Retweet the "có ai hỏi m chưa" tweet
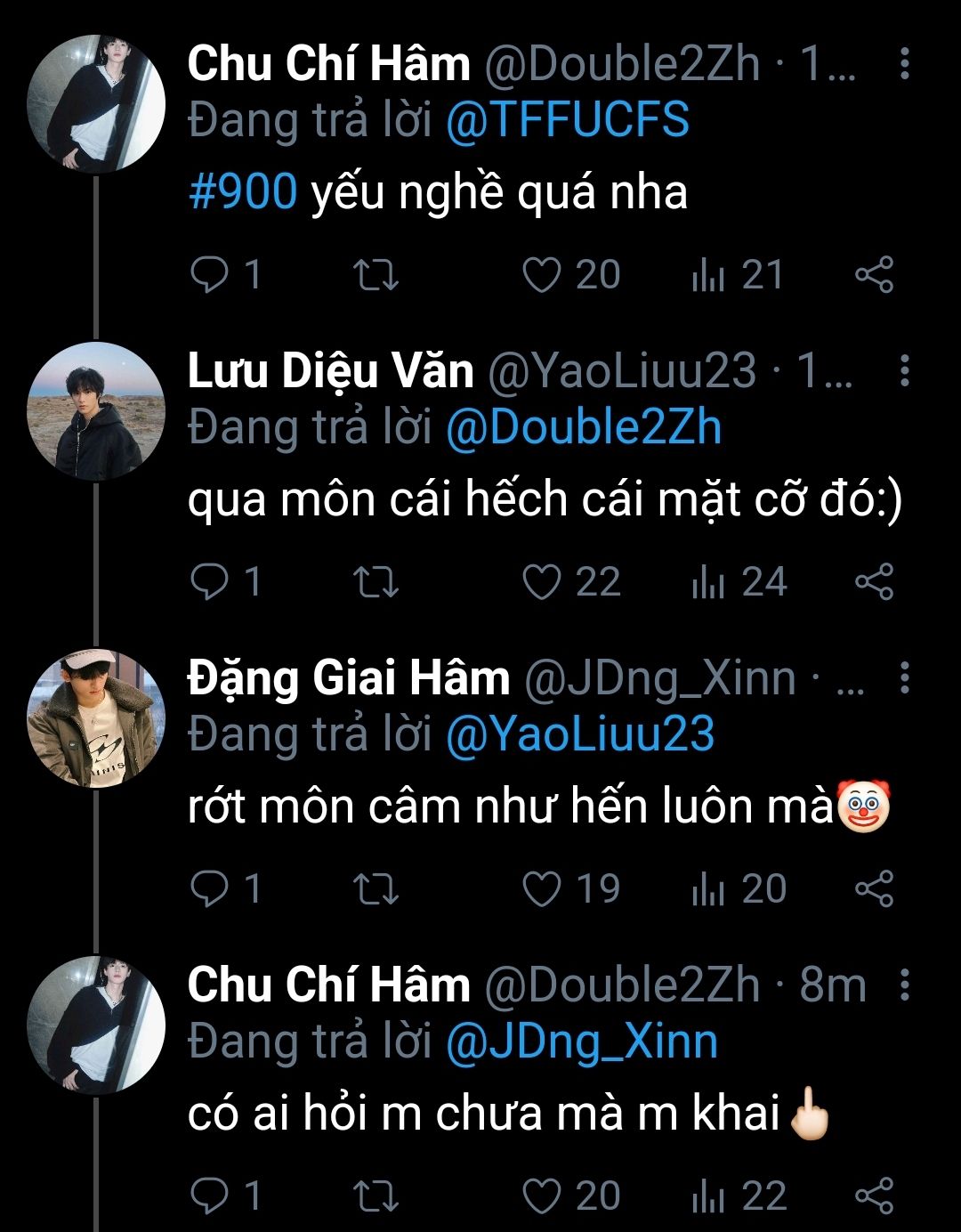Viewport: 961px width, 1232px height. (376, 1196)
